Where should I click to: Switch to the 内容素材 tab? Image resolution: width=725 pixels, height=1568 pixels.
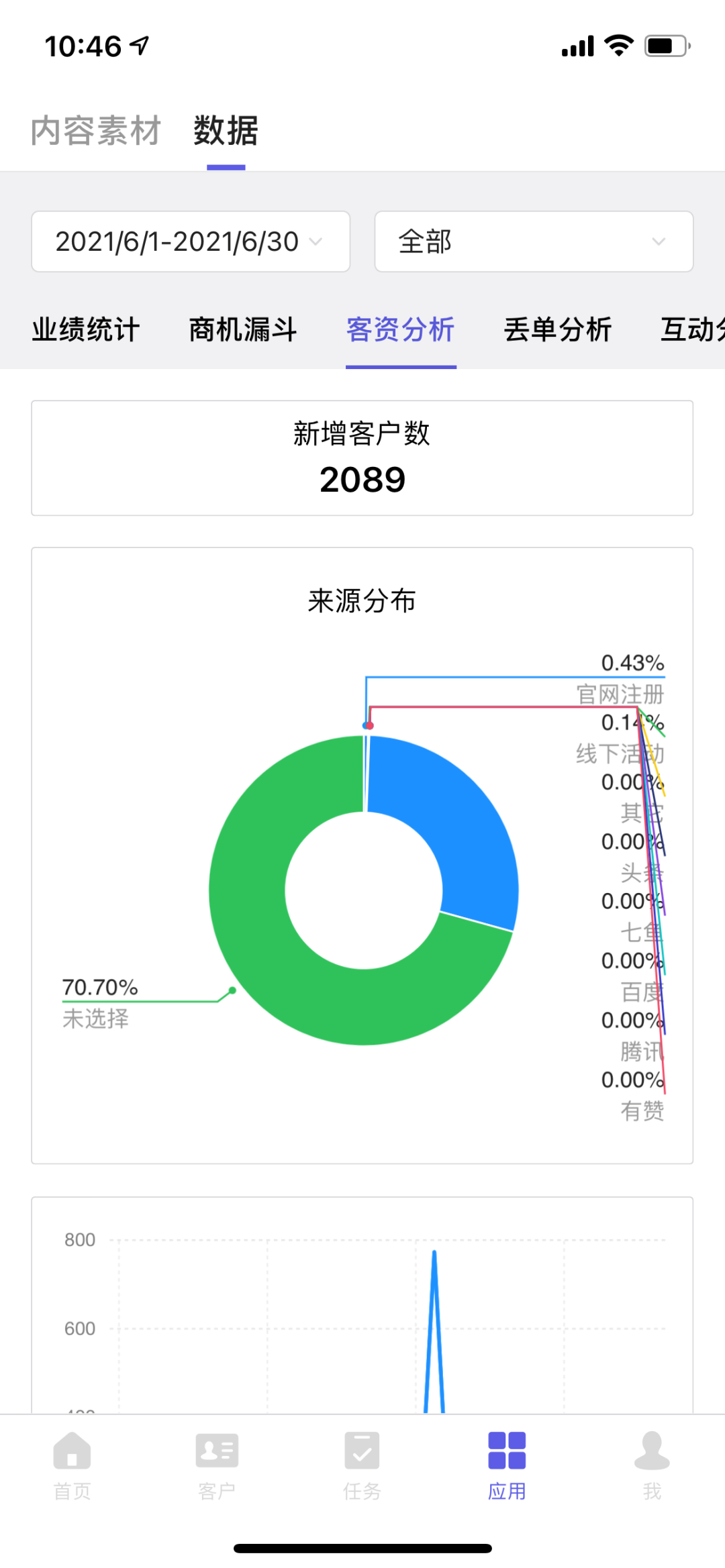pyautogui.click(x=95, y=132)
